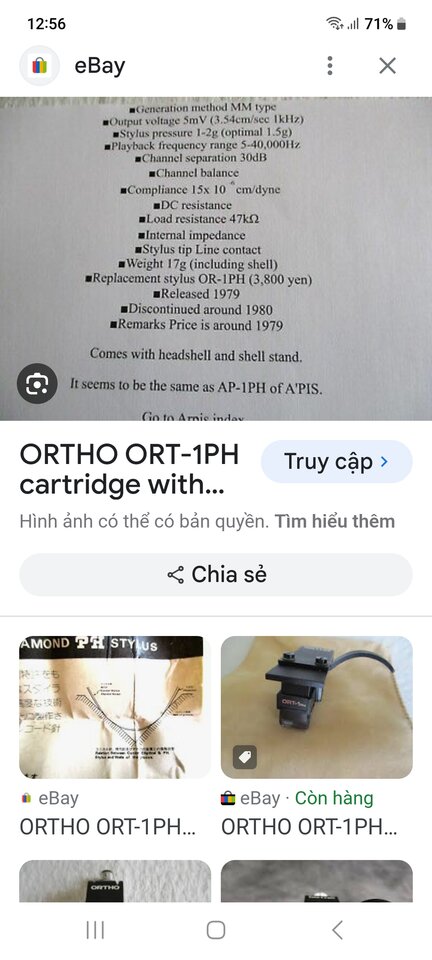This screenshot has width=432, height=960.
Task: Tap the Truy cập button
Action: pos(337,462)
